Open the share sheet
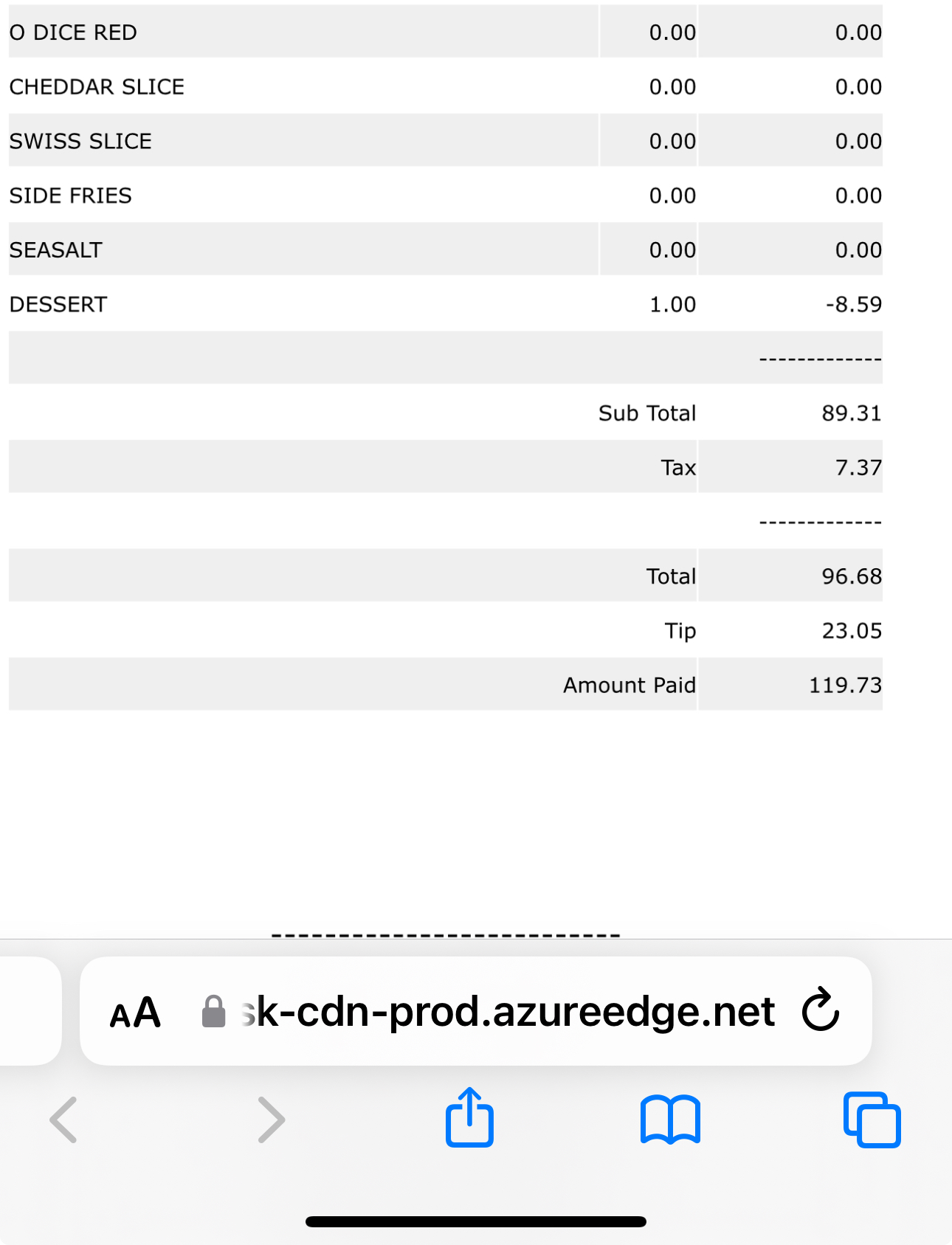Image resolution: width=952 pixels, height=1245 pixels. tap(469, 1118)
